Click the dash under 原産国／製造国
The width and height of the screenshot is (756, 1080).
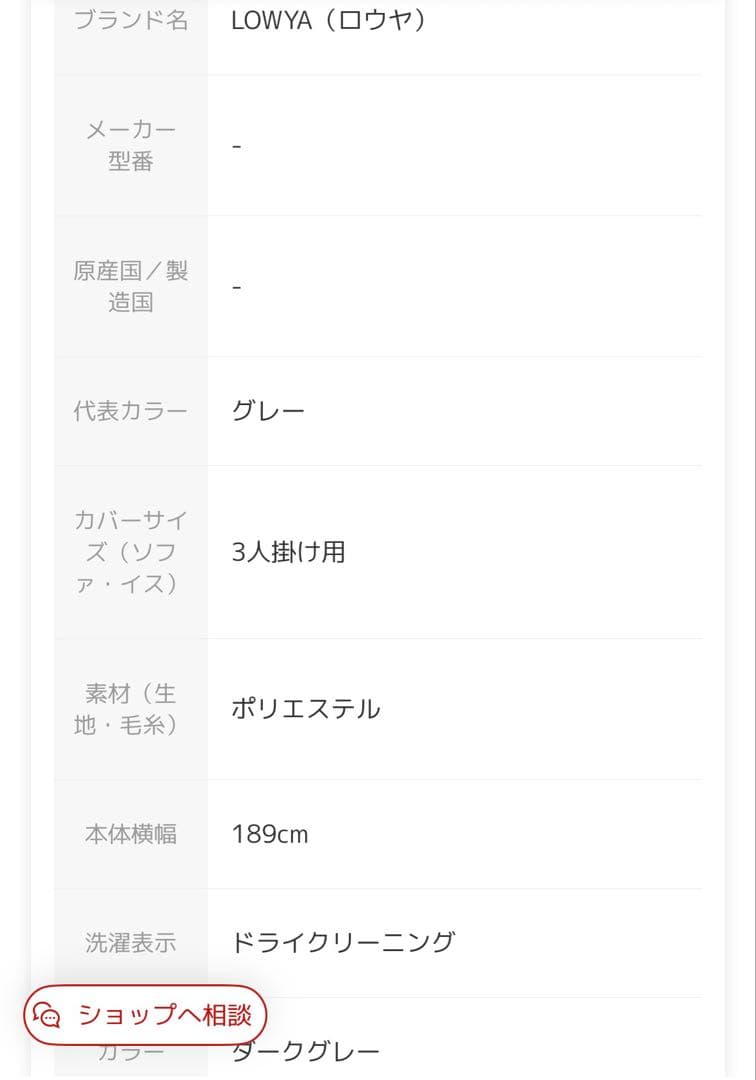pyautogui.click(x=236, y=287)
